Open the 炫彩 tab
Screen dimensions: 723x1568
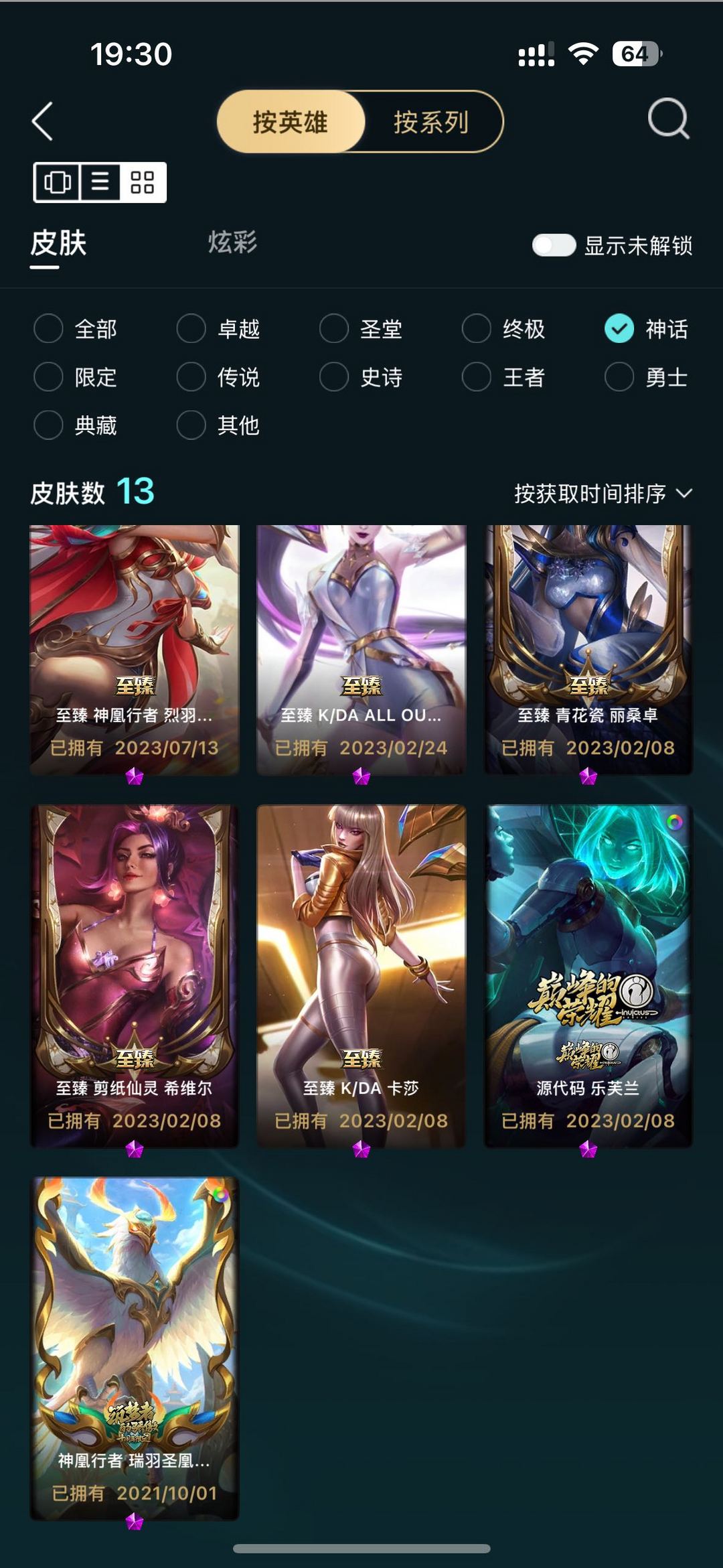232,242
